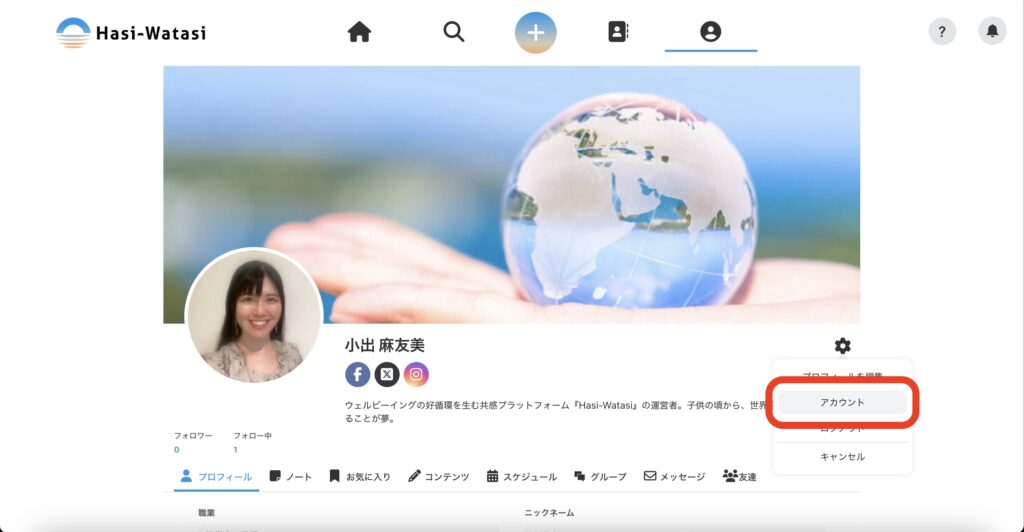The height and width of the screenshot is (532, 1024).
Task: Choose キャンセル to close the menu
Action: pyautogui.click(x=842, y=456)
